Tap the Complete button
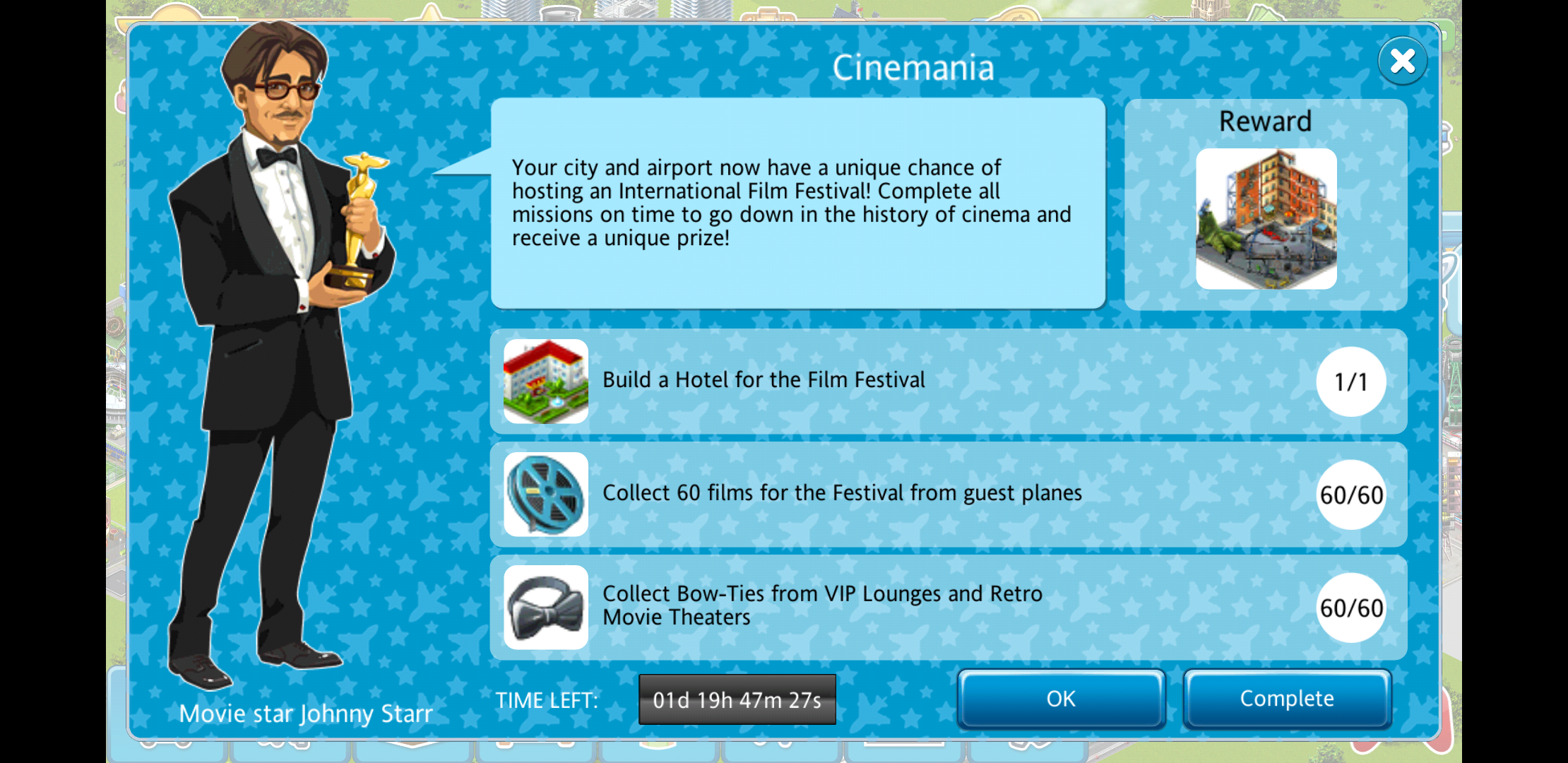 coord(1287,699)
